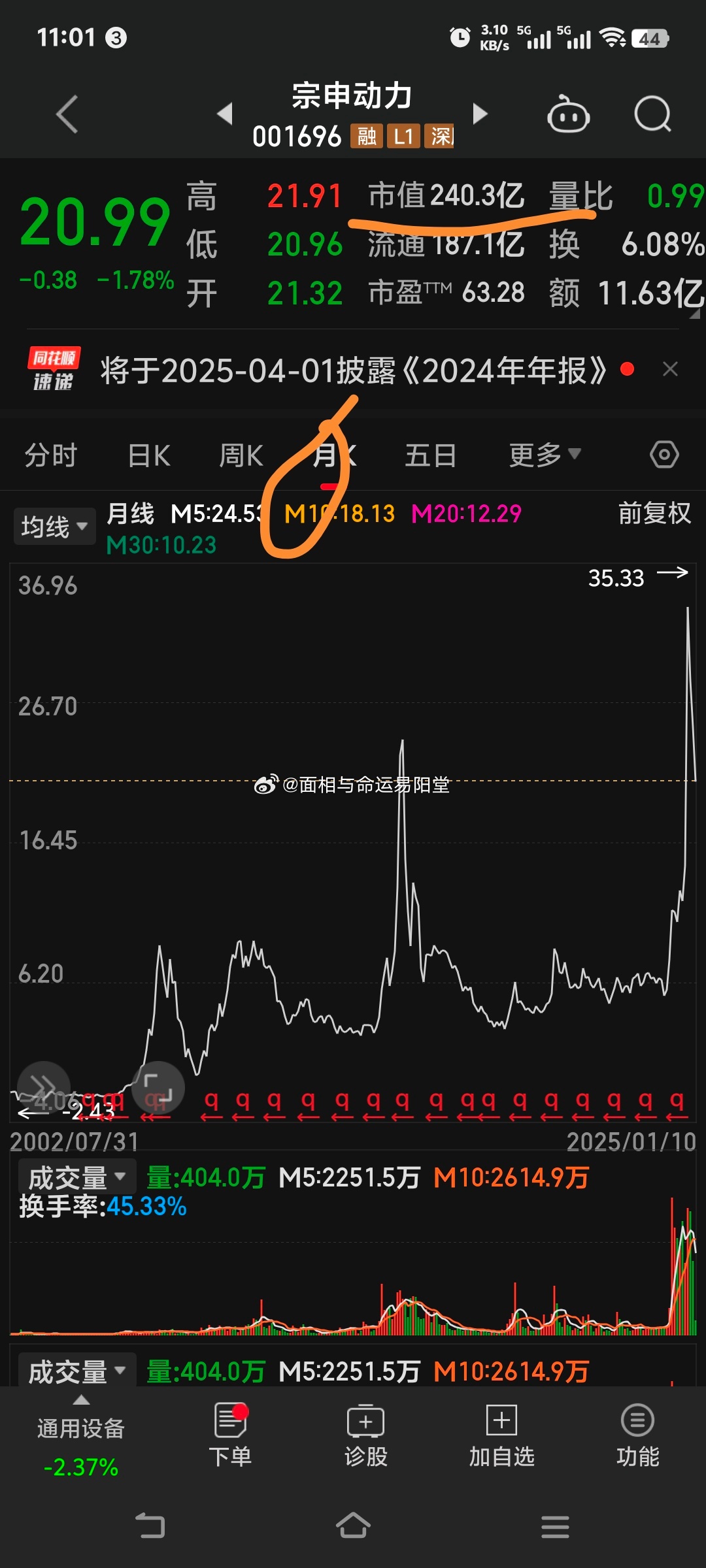Open stock search magnifier

coord(652,114)
